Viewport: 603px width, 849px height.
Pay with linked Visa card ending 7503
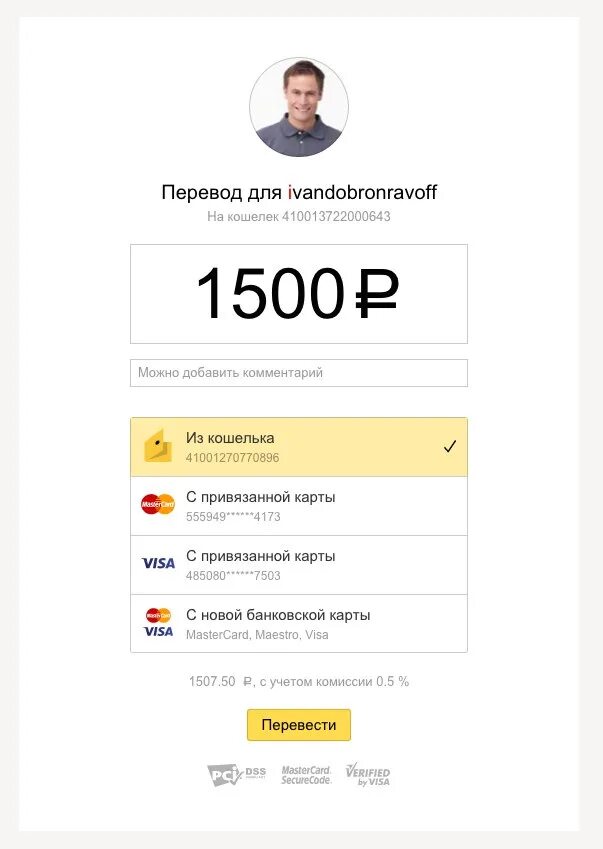pos(298,565)
